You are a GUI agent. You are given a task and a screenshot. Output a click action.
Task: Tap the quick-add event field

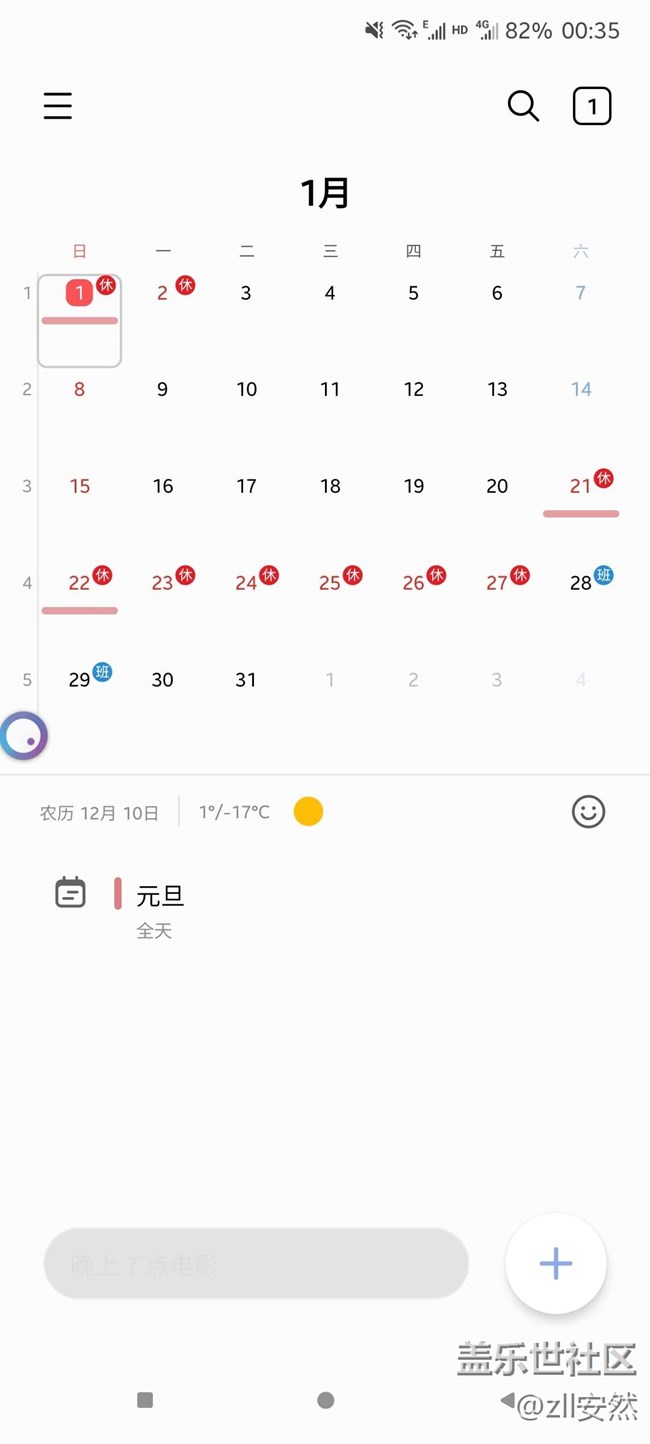pos(256,1264)
